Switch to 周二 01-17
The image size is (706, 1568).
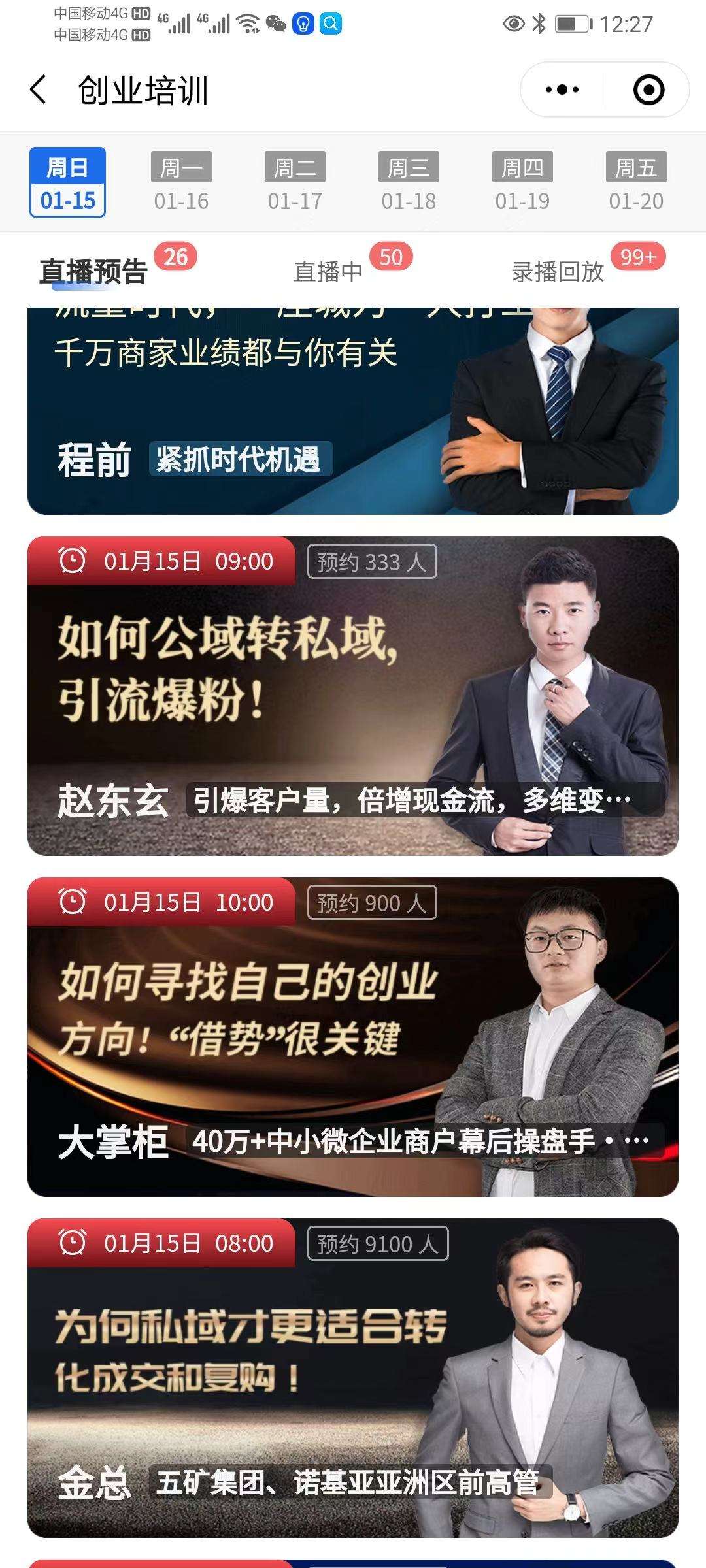coord(295,182)
